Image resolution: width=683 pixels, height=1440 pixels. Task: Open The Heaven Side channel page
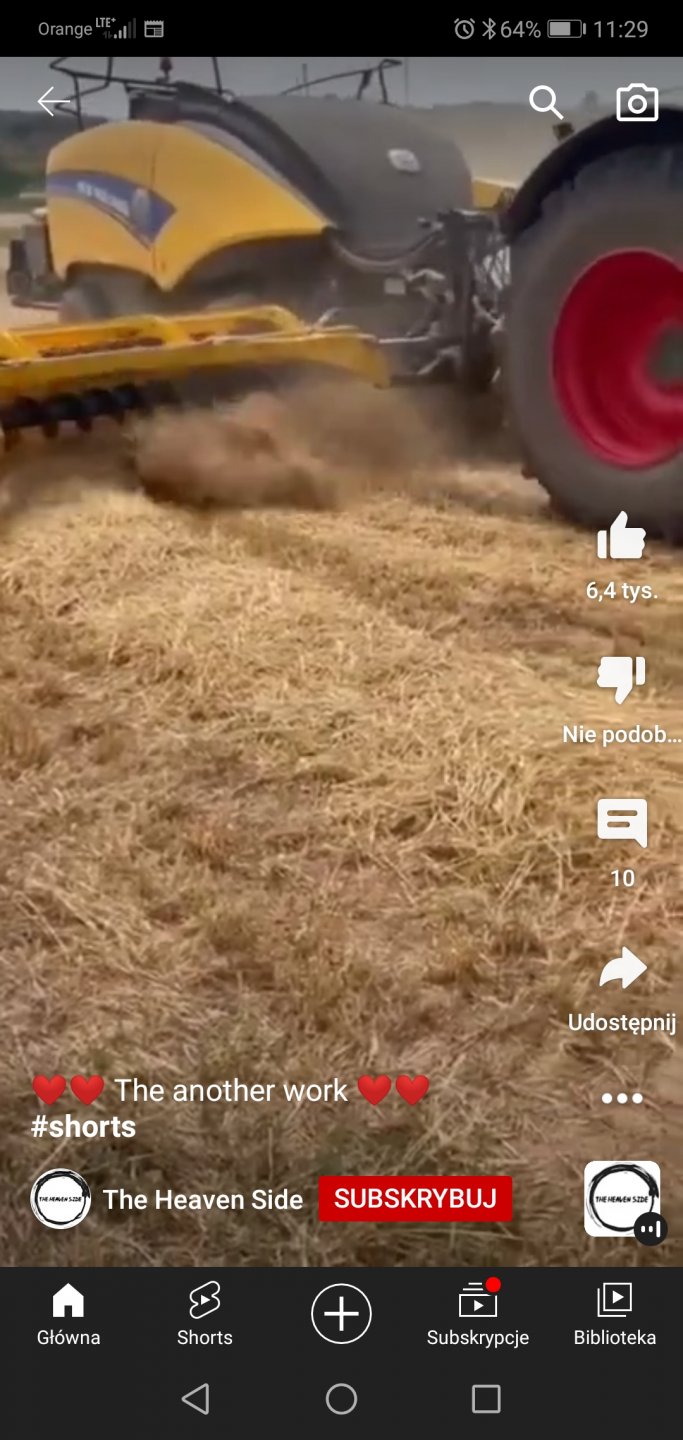202,1199
